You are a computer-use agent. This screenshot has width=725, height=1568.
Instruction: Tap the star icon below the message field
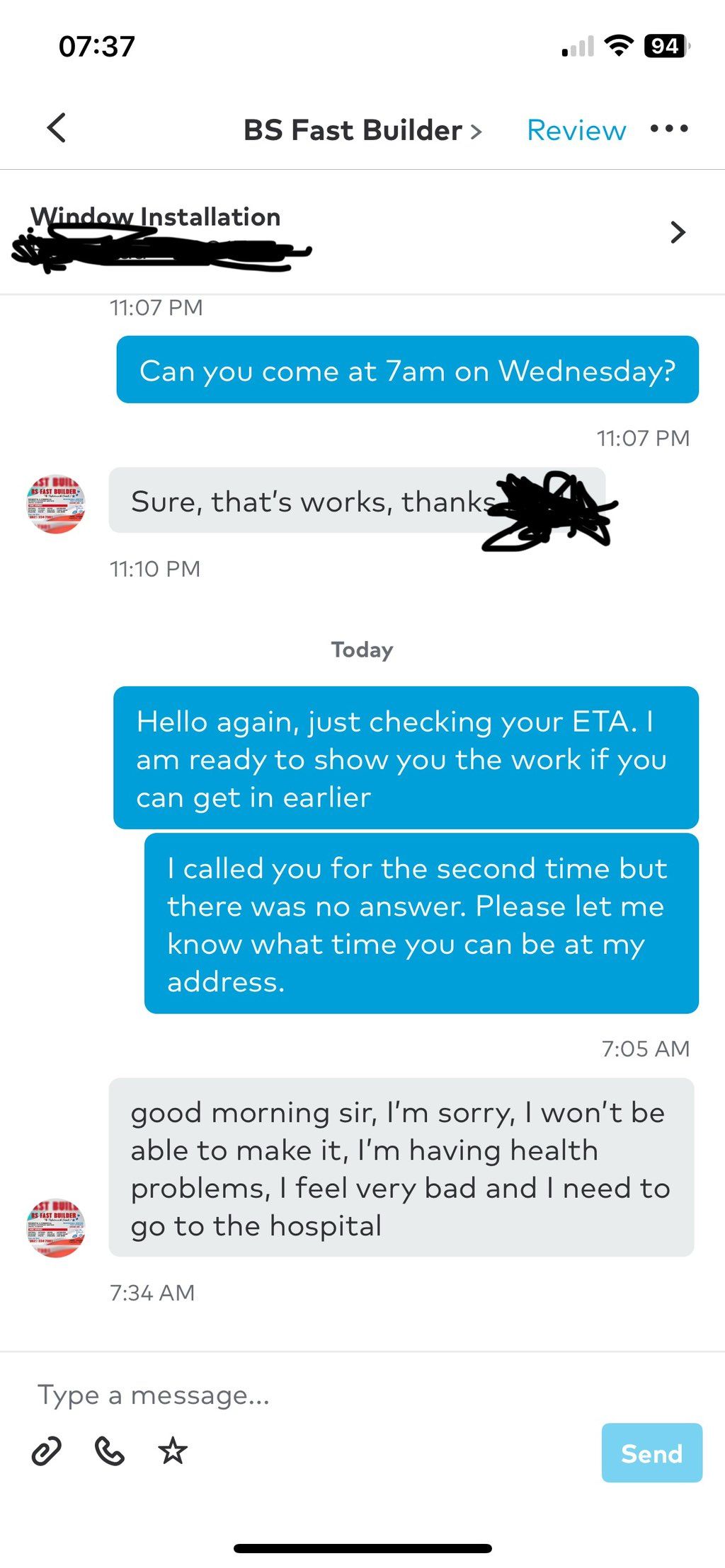(x=173, y=1452)
